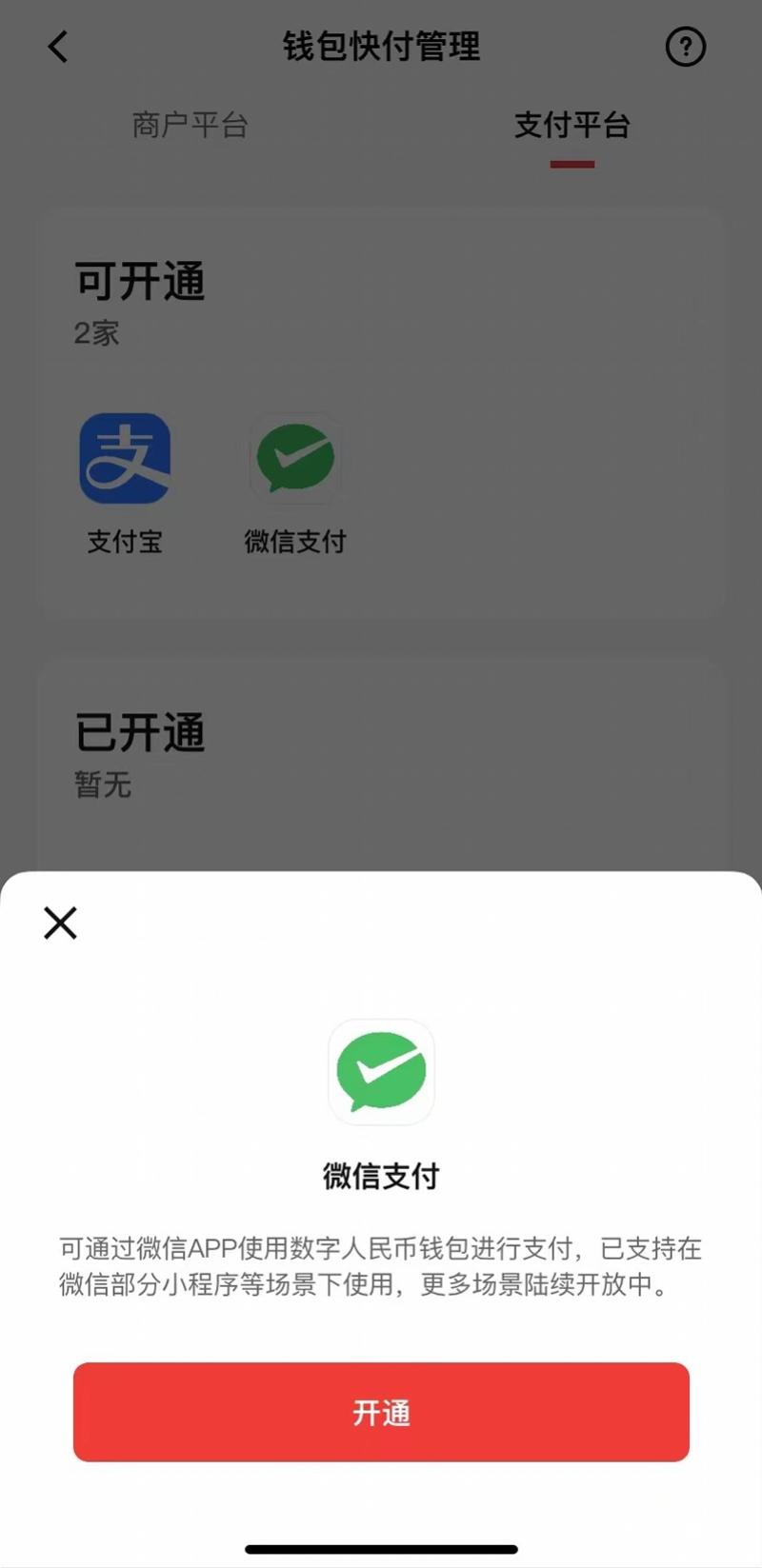Close the WeChat Pay popup with the X

click(59, 923)
